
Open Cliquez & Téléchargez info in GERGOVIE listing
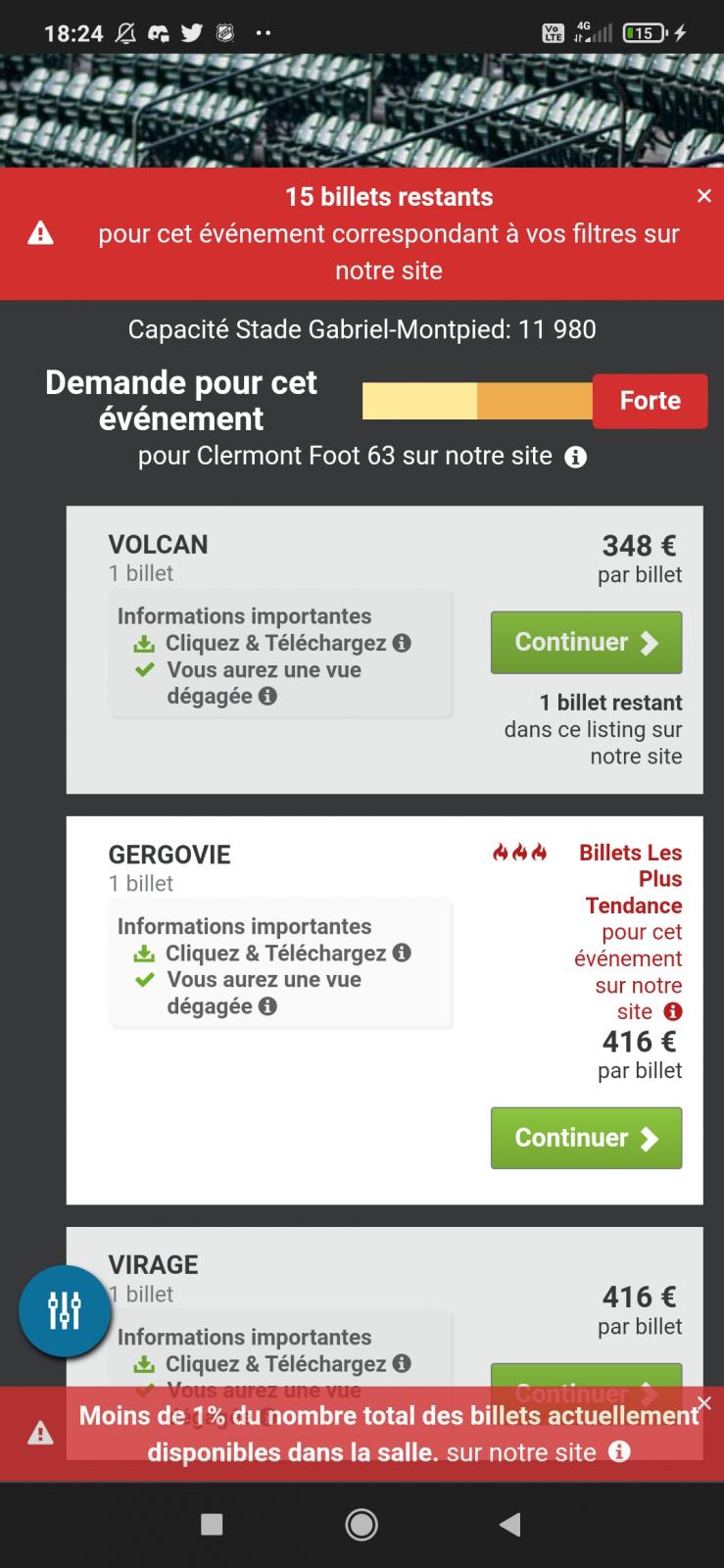click(402, 954)
